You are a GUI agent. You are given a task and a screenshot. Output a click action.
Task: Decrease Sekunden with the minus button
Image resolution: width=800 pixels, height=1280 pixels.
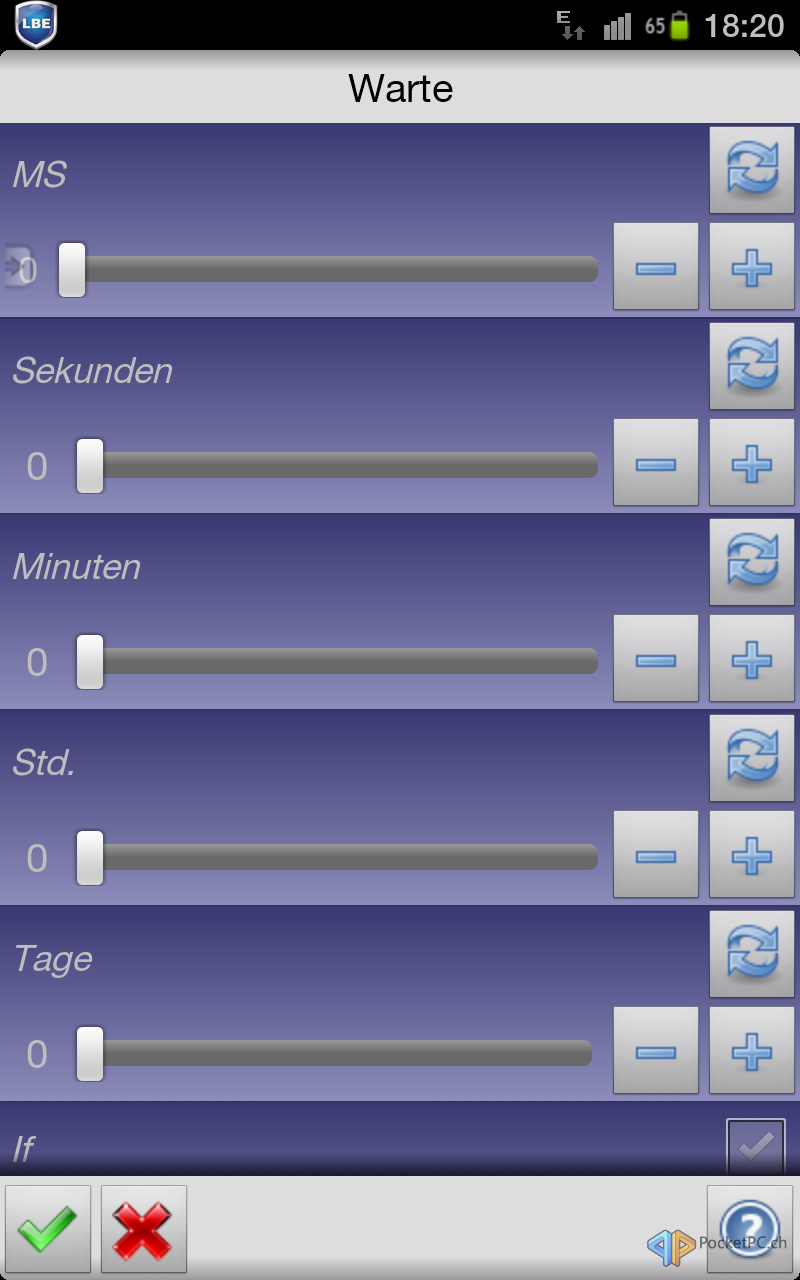pos(656,463)
